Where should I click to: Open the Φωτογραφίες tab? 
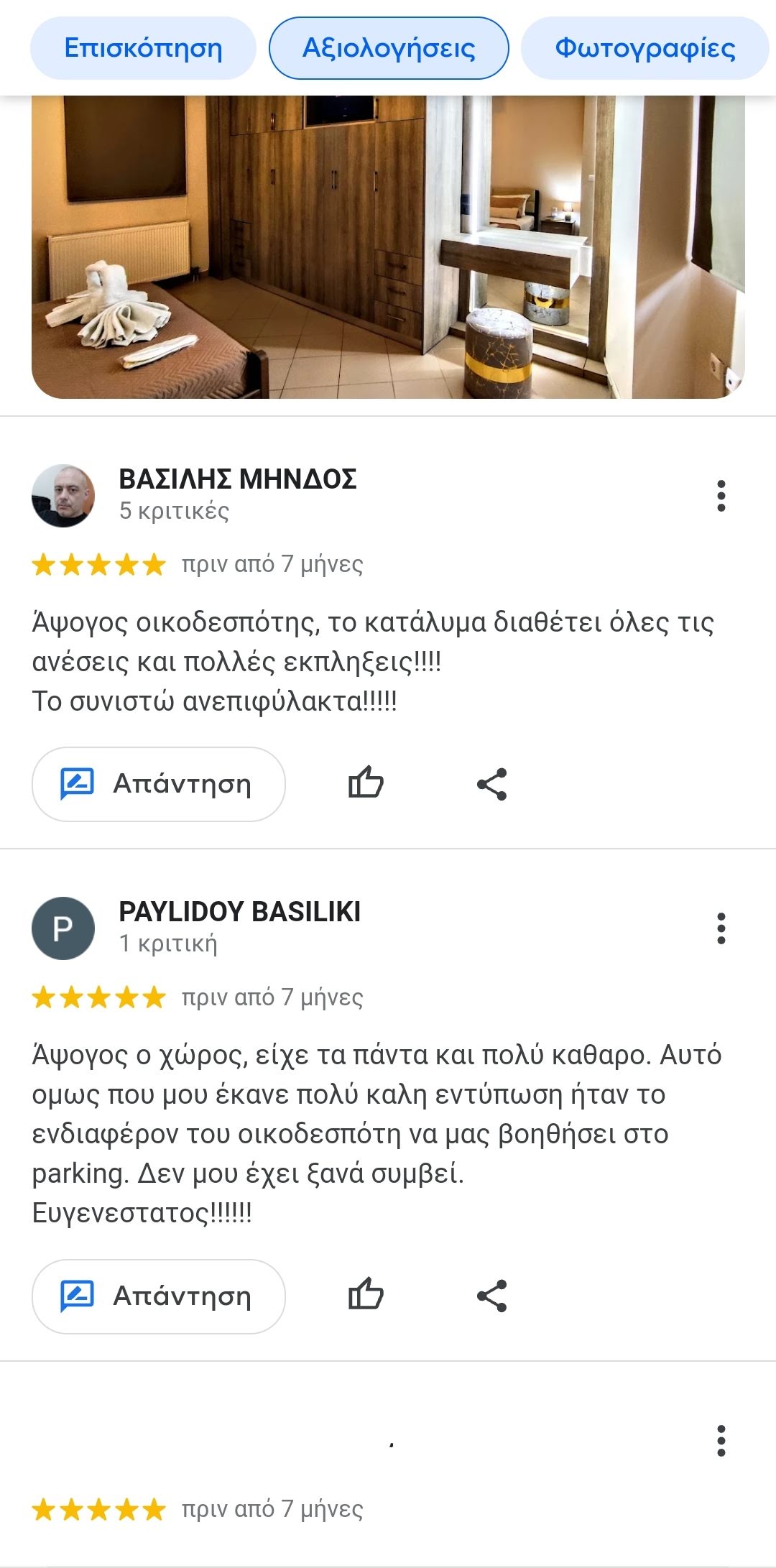click(x=645, y=48)
